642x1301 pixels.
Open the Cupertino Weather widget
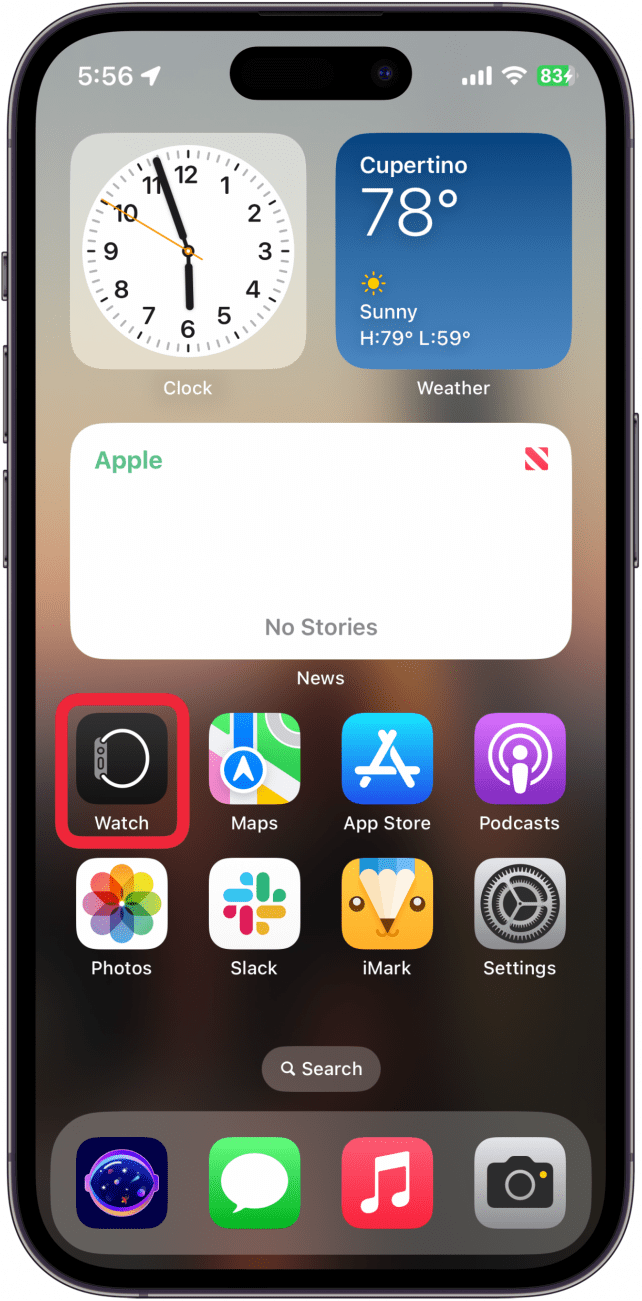tap(453, 251)
